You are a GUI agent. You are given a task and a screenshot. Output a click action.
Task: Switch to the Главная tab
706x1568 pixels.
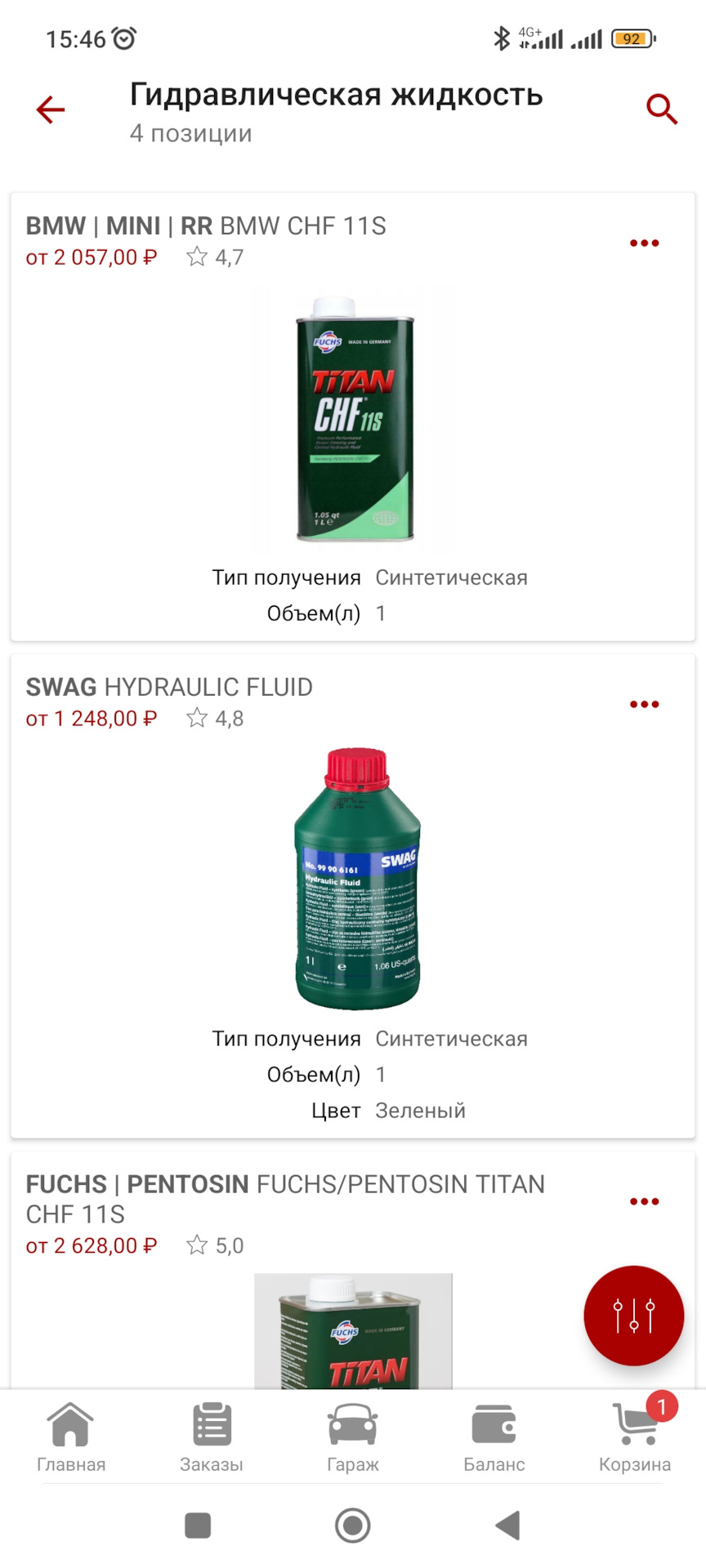71,1437
